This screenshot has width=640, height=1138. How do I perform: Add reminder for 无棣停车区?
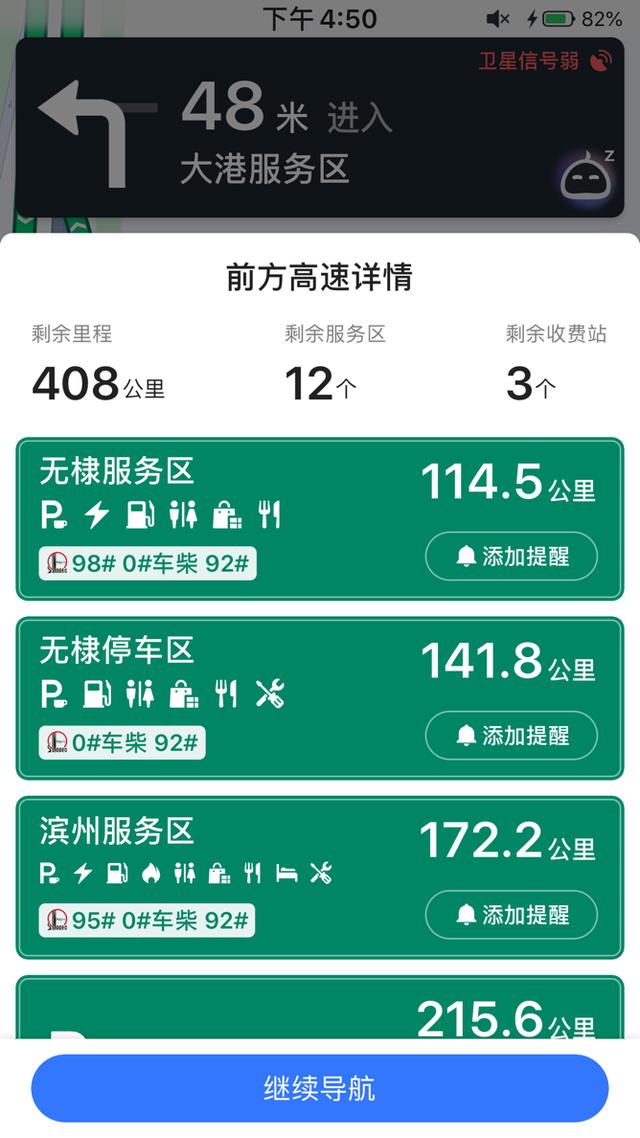coord(511,736)
